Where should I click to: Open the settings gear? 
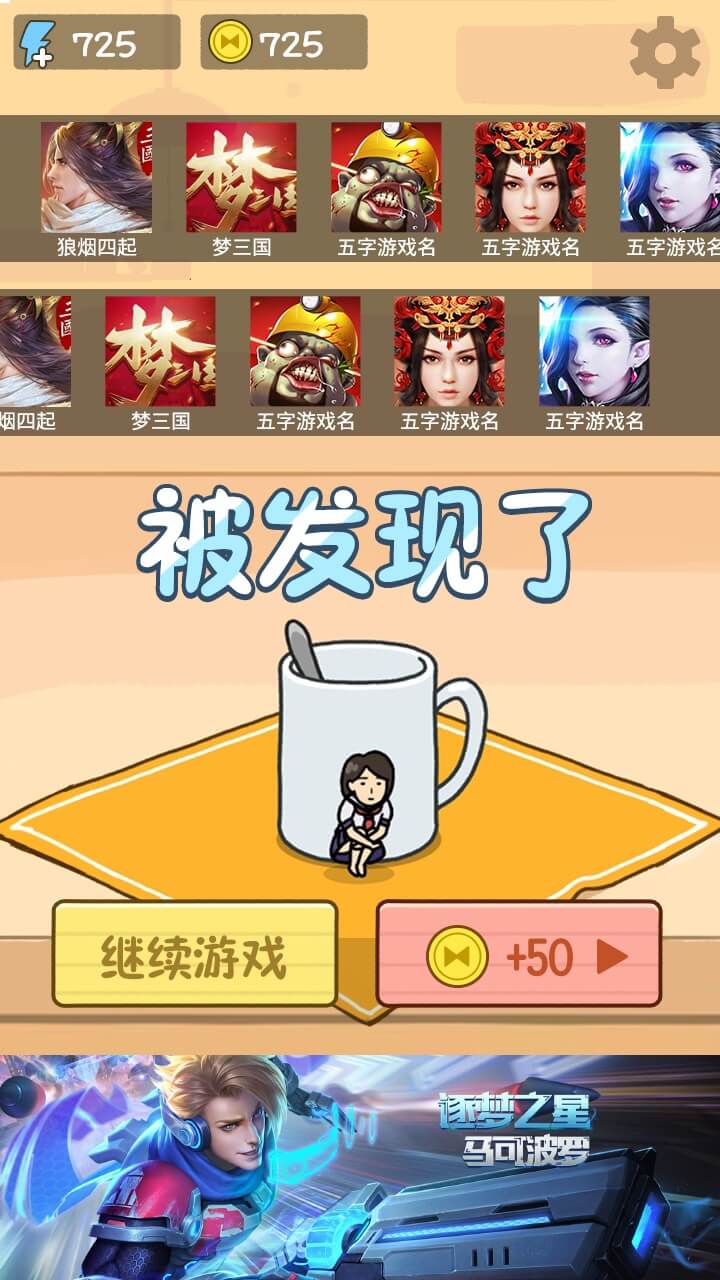click(665, 52)
